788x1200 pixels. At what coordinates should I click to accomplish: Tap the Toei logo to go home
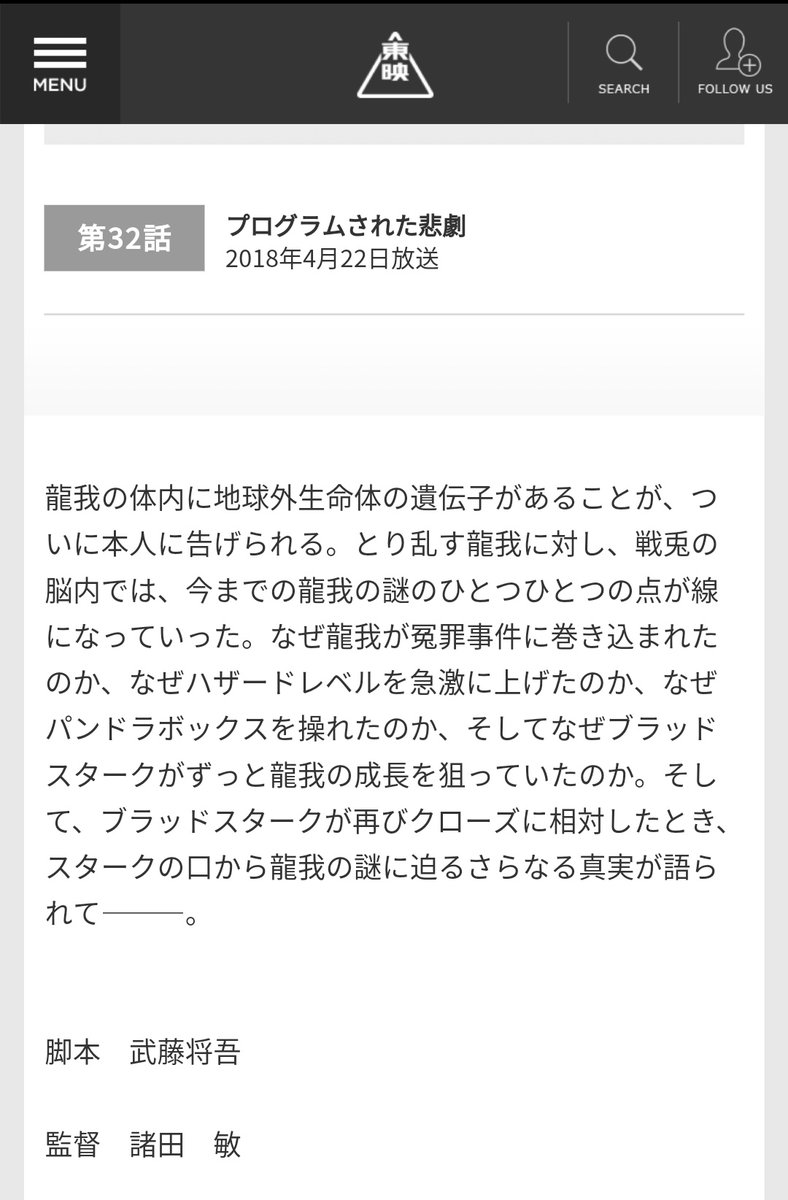tap(394, 63)
